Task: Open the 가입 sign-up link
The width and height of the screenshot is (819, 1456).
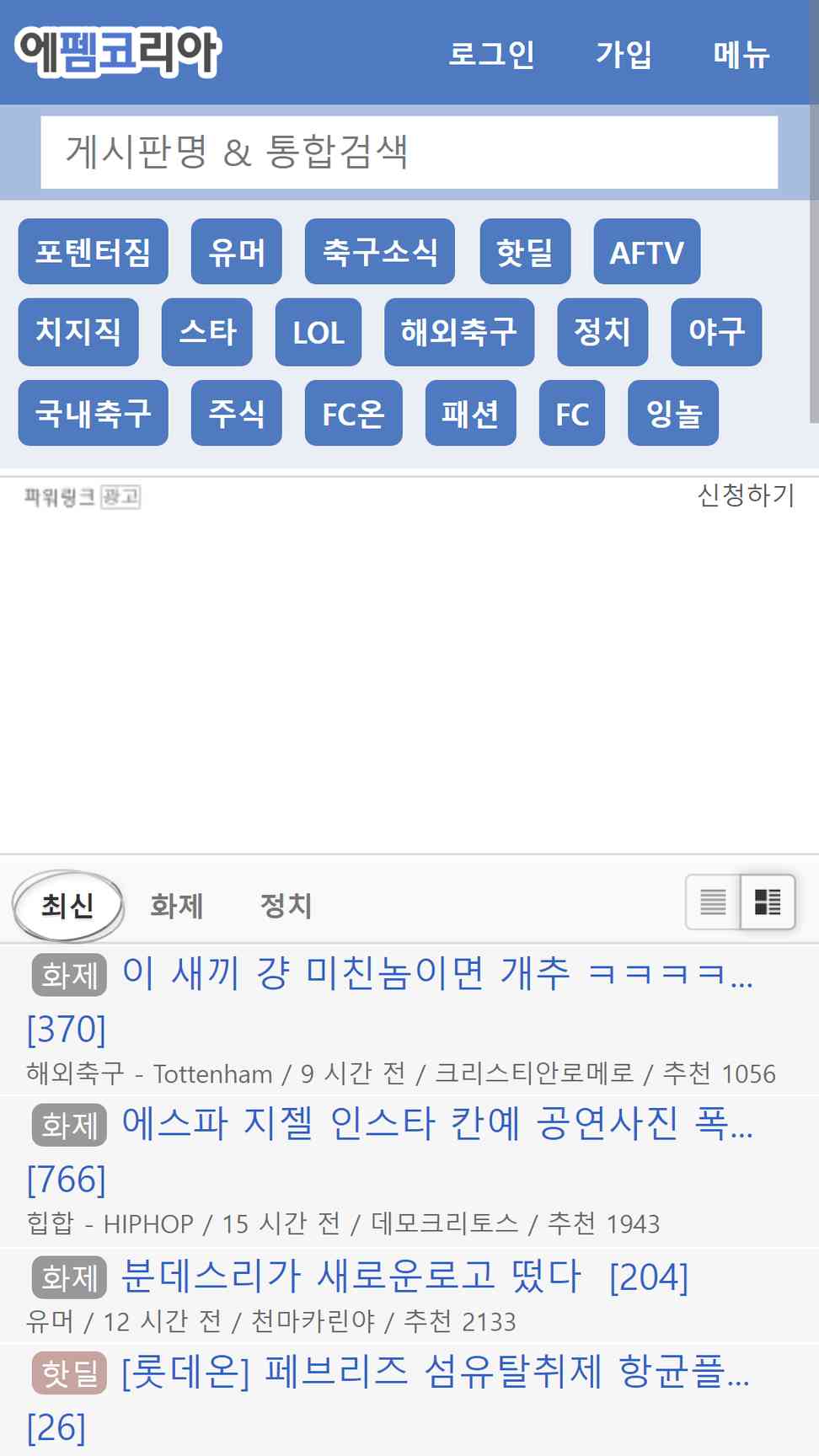Action: 624,54
